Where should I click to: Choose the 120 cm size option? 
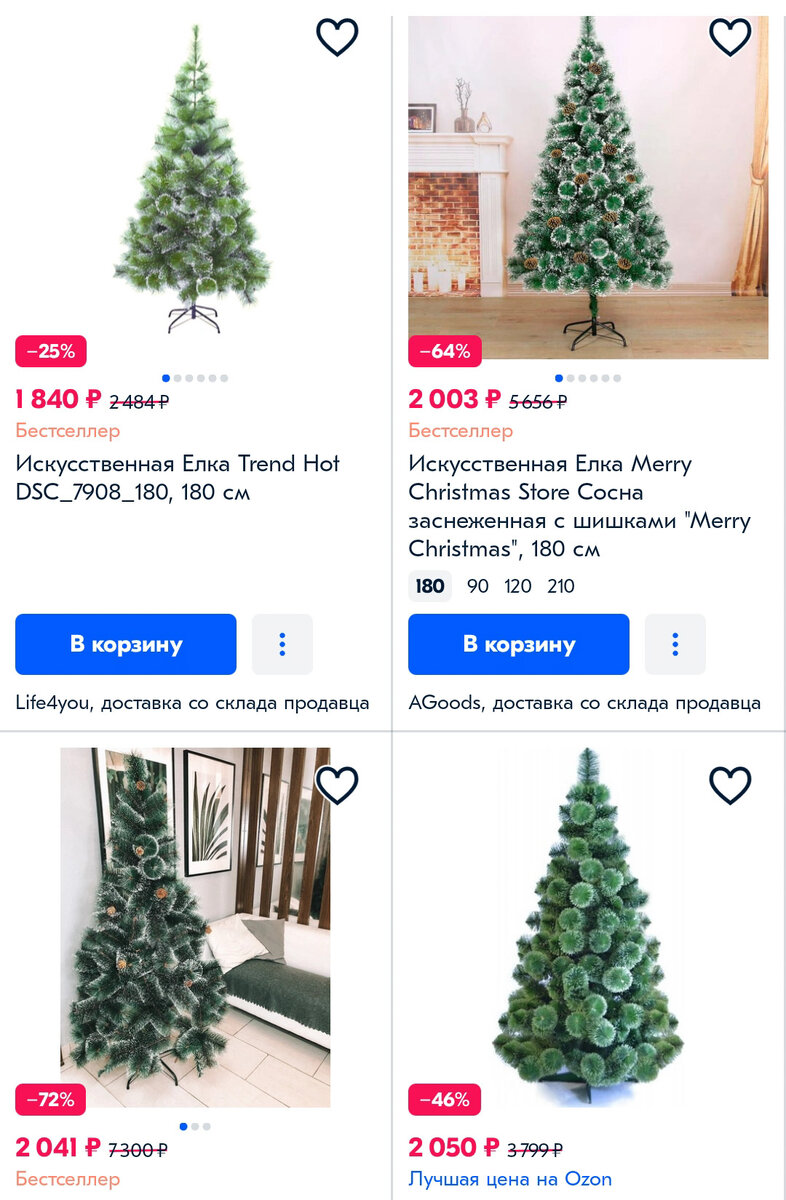point(518,586)
